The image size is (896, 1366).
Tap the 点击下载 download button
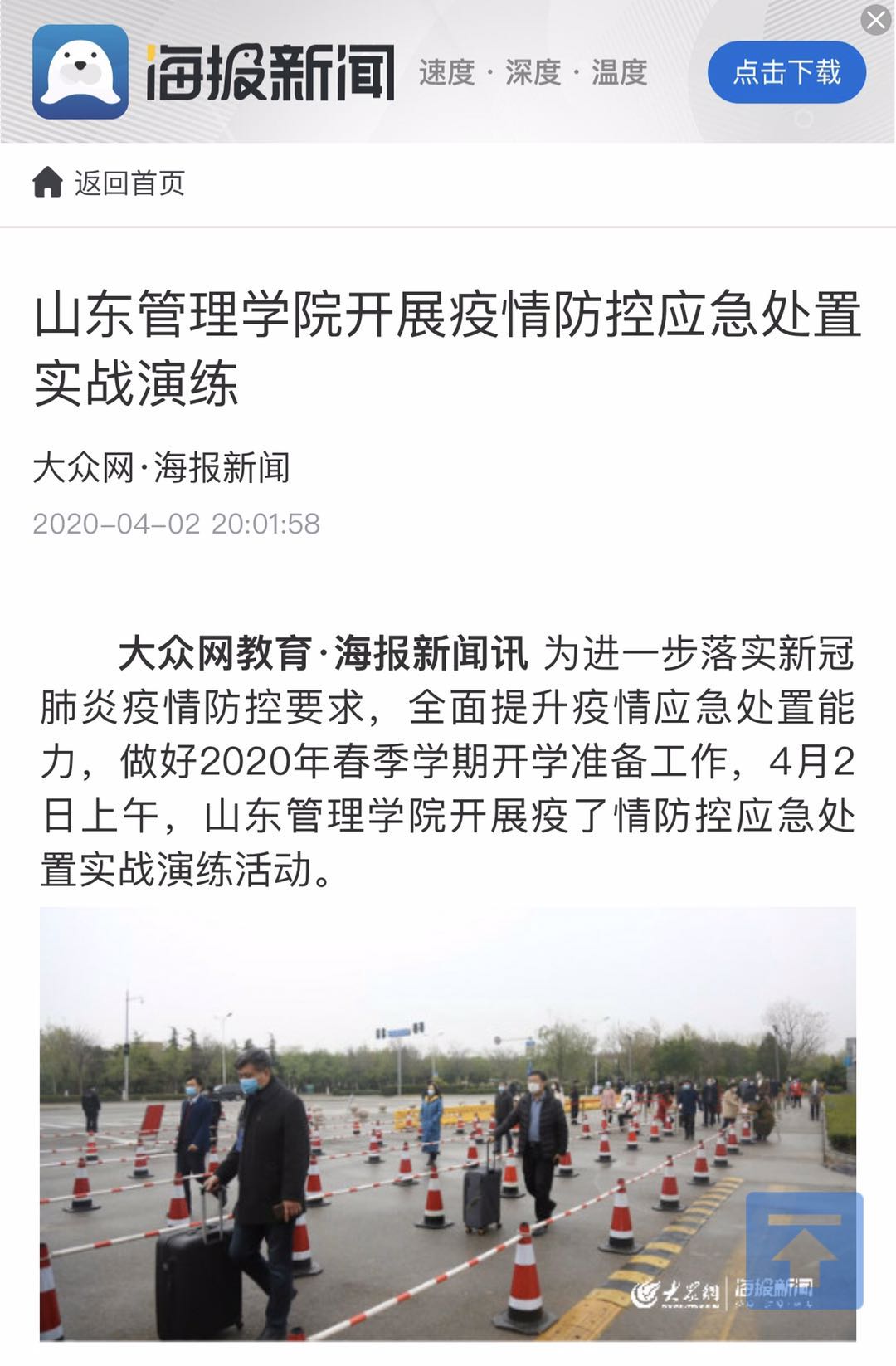point(786,73)
